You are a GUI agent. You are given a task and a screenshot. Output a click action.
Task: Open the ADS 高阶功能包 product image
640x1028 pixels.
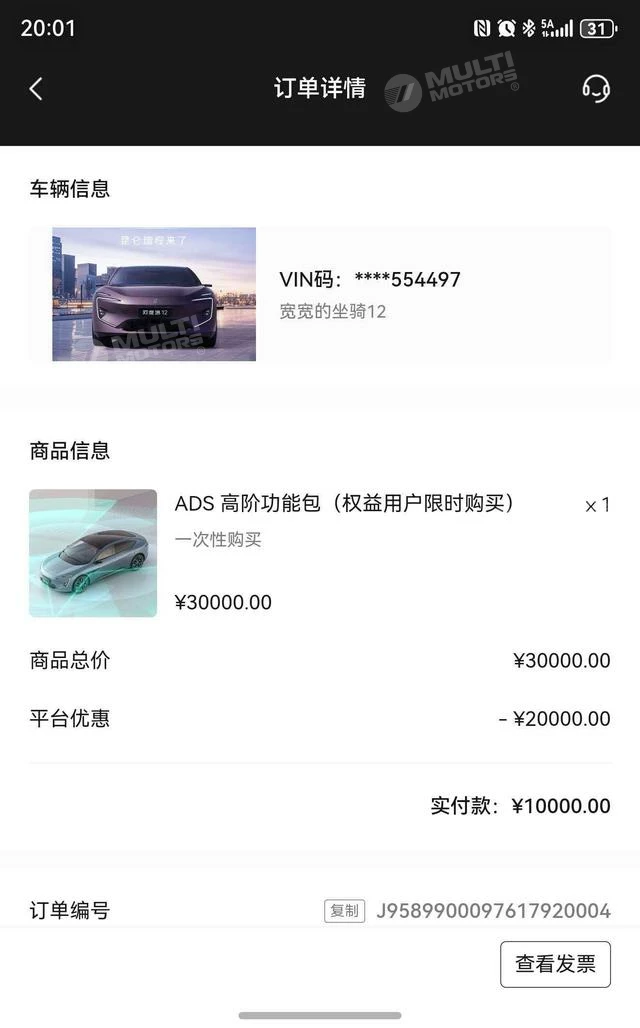[93, 553]
